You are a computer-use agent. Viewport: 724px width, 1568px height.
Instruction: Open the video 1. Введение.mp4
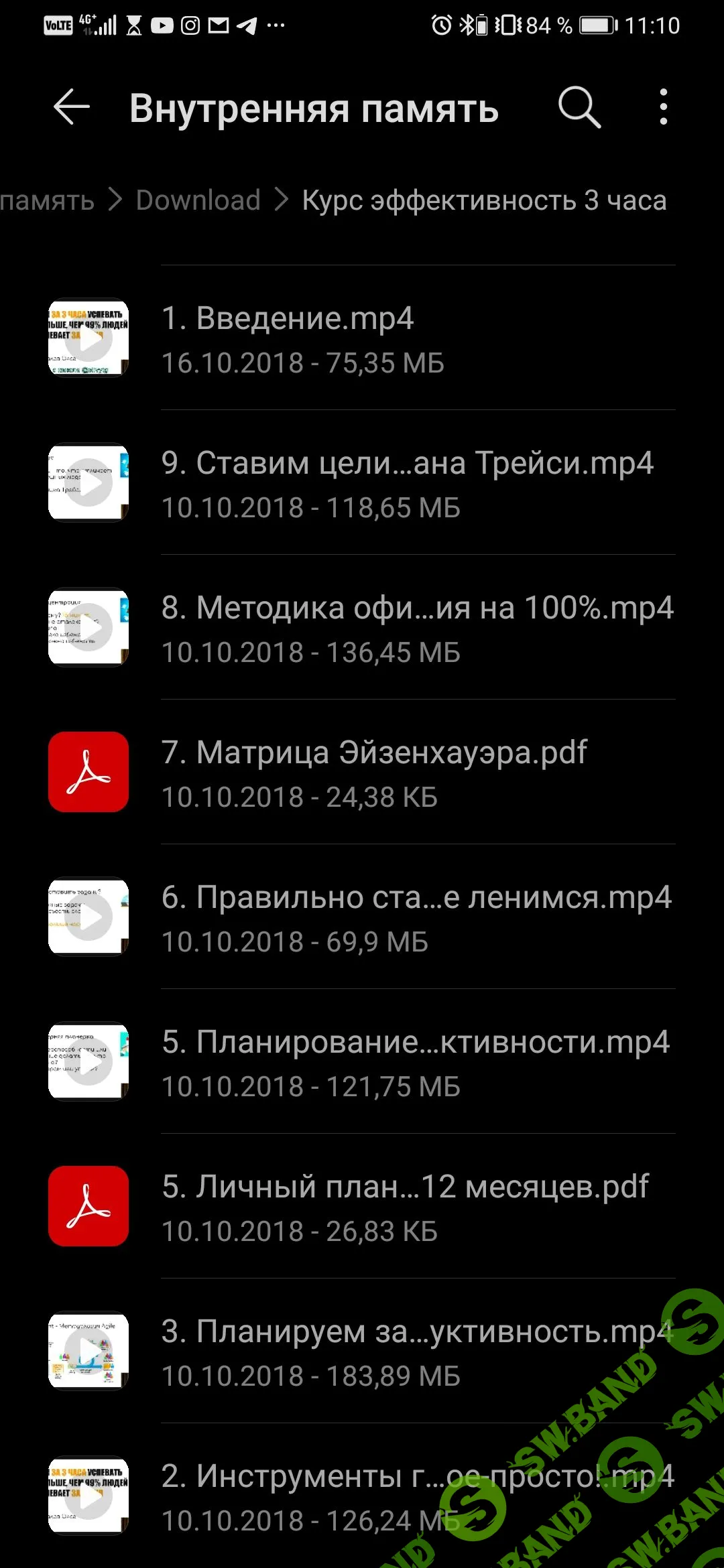(x=362, y=338)
